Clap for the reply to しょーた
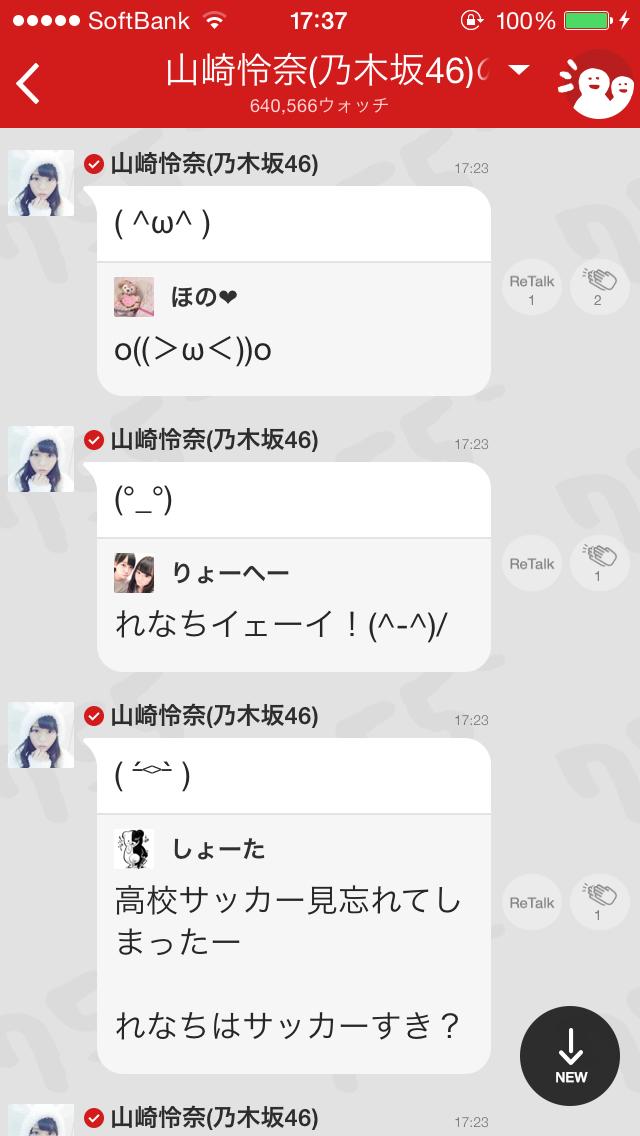Viewport: 640px width, 1136px height. 598,903
